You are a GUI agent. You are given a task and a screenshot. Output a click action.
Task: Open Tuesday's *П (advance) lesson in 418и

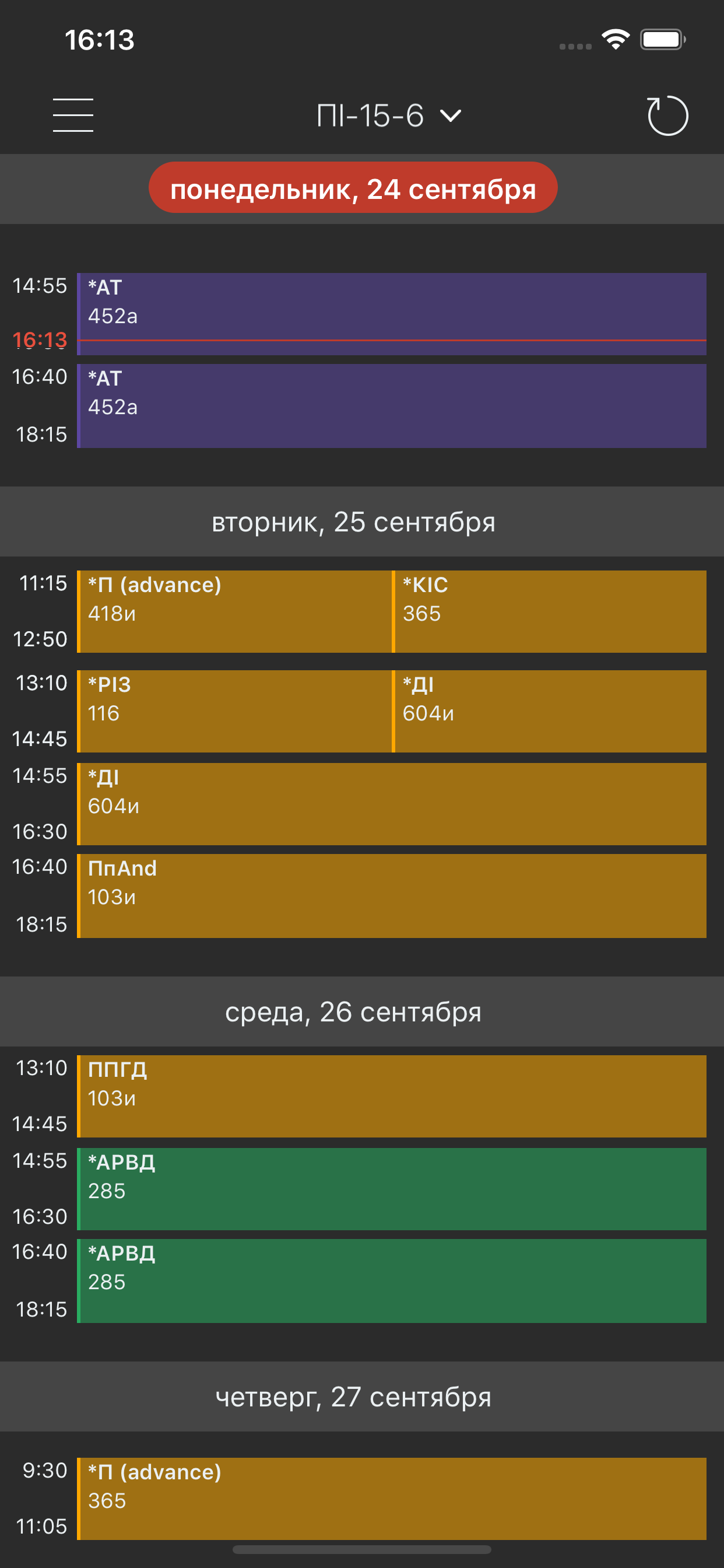click(235, 611)
